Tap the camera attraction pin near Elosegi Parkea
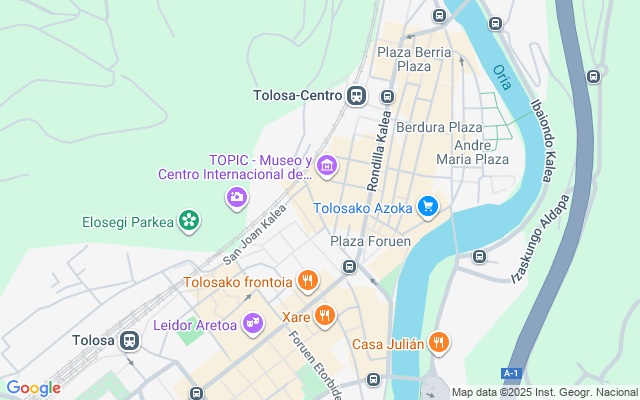The image size is (640, 400). (237, 198)
